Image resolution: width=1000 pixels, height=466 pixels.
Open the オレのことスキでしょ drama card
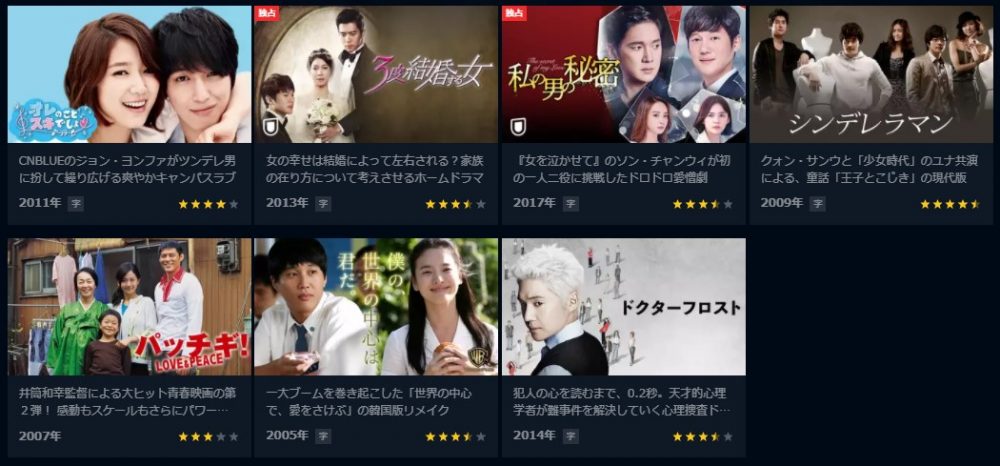coord(129,75)
